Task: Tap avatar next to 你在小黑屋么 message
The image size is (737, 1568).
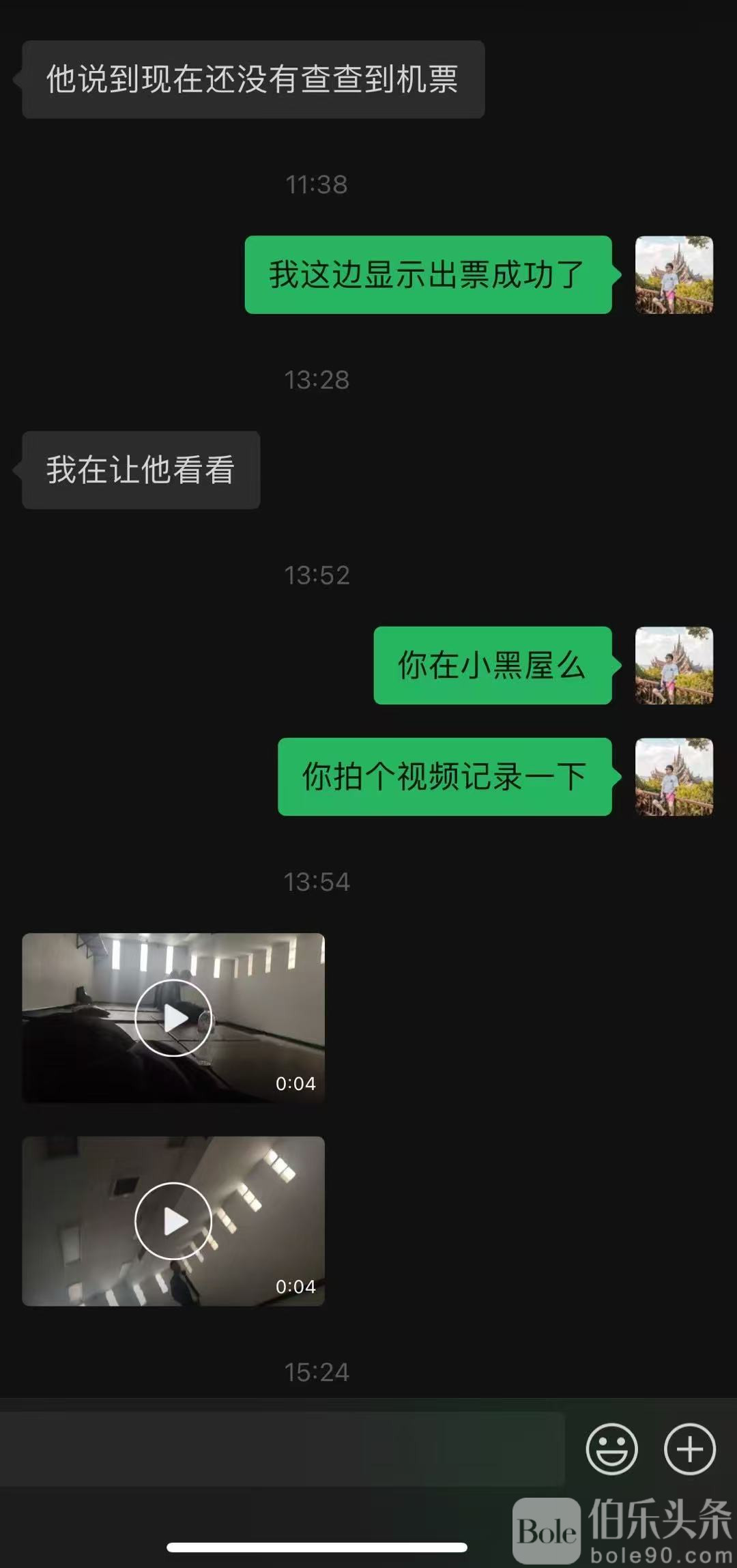Action: click(674, 666)
